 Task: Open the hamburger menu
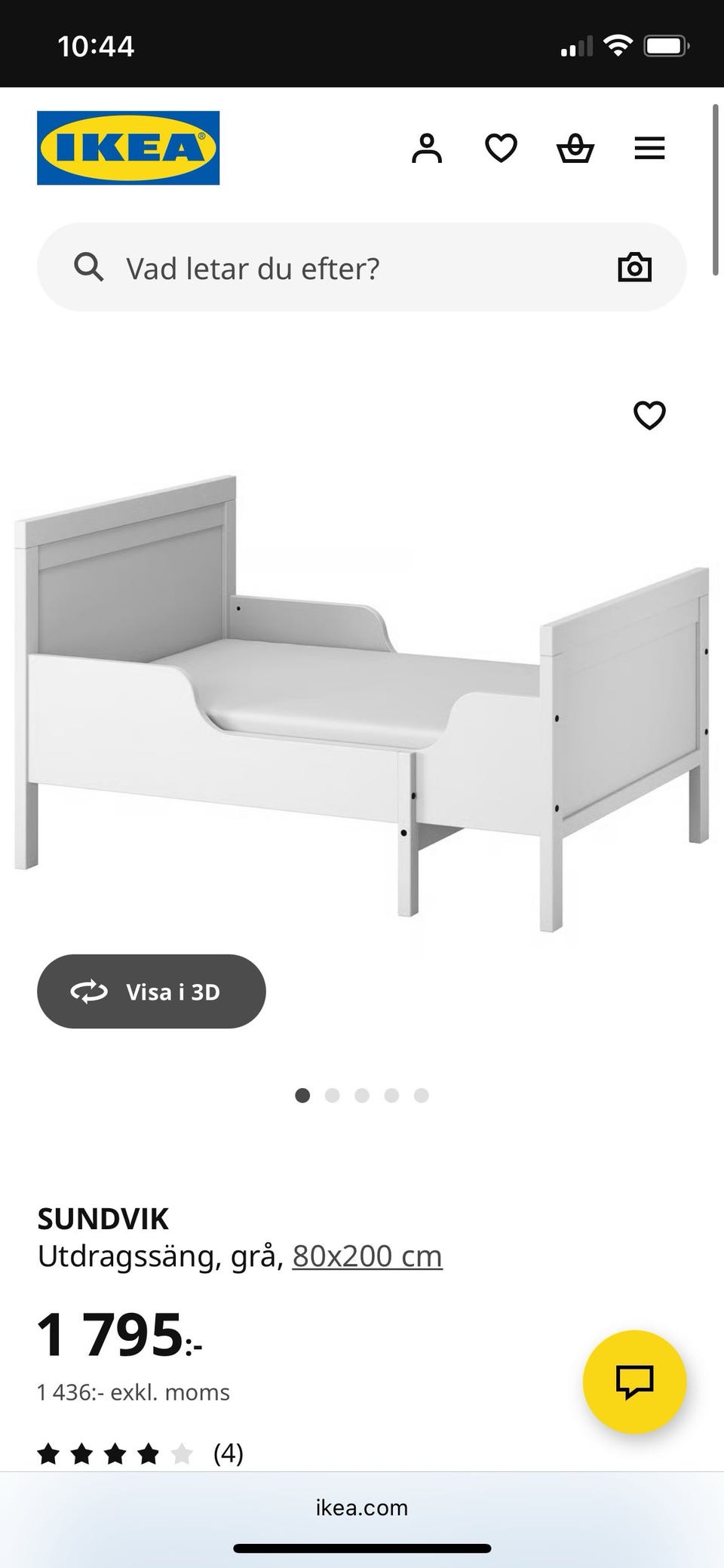click(649, 148)
